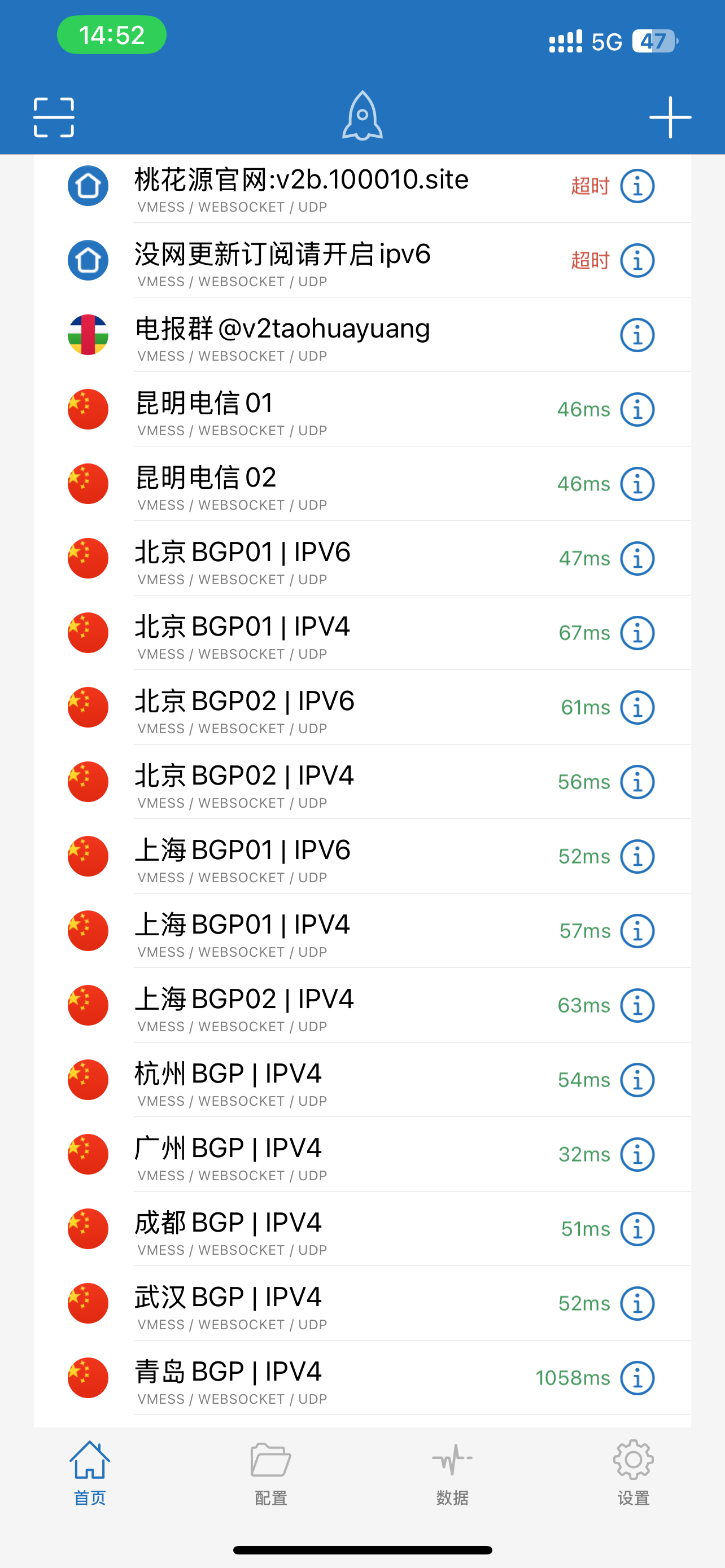The width and height of the screenshot is (725, 1568).
Task: Select the 杭州 BGP | IPV4 node
Action: coord(304,1080)
